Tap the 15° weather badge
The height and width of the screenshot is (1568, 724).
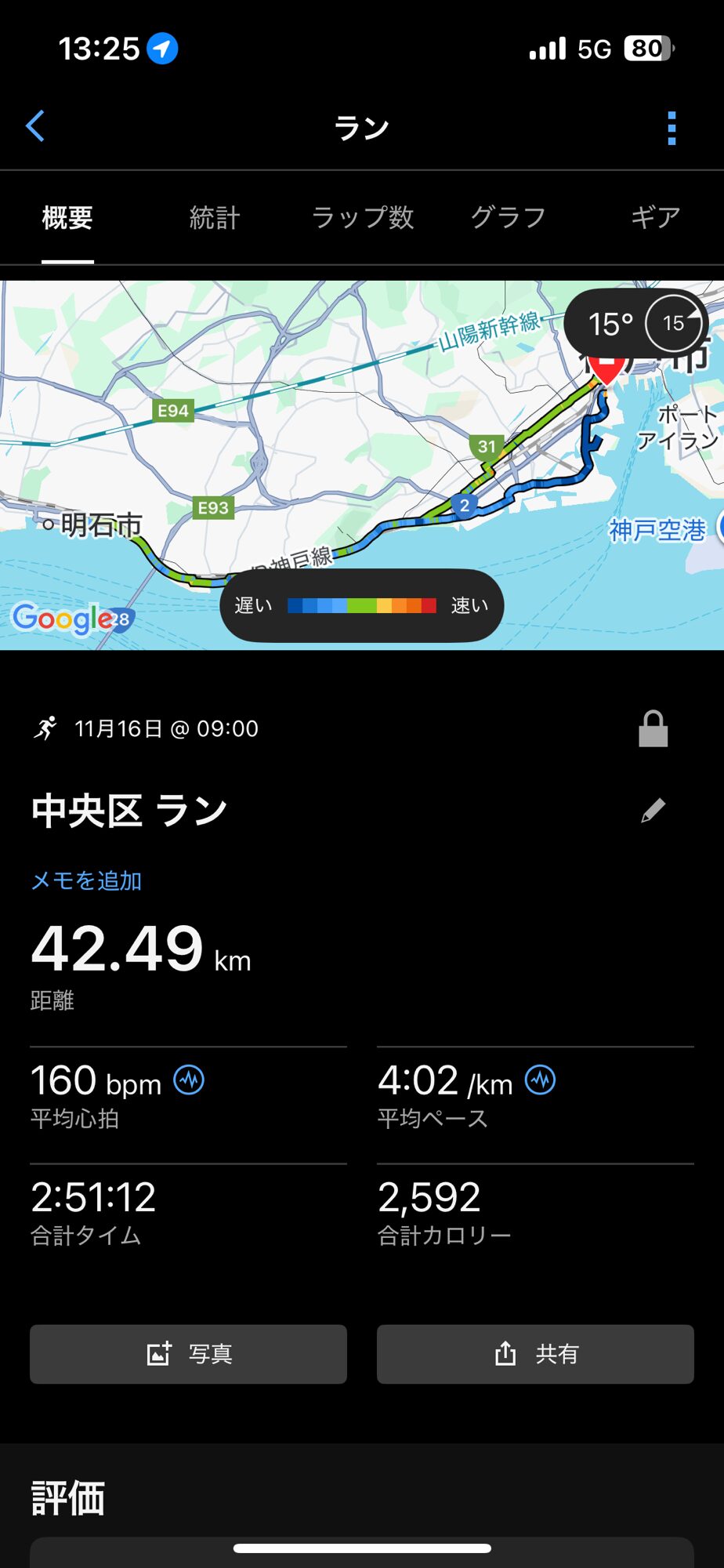(x=635, y=323)
